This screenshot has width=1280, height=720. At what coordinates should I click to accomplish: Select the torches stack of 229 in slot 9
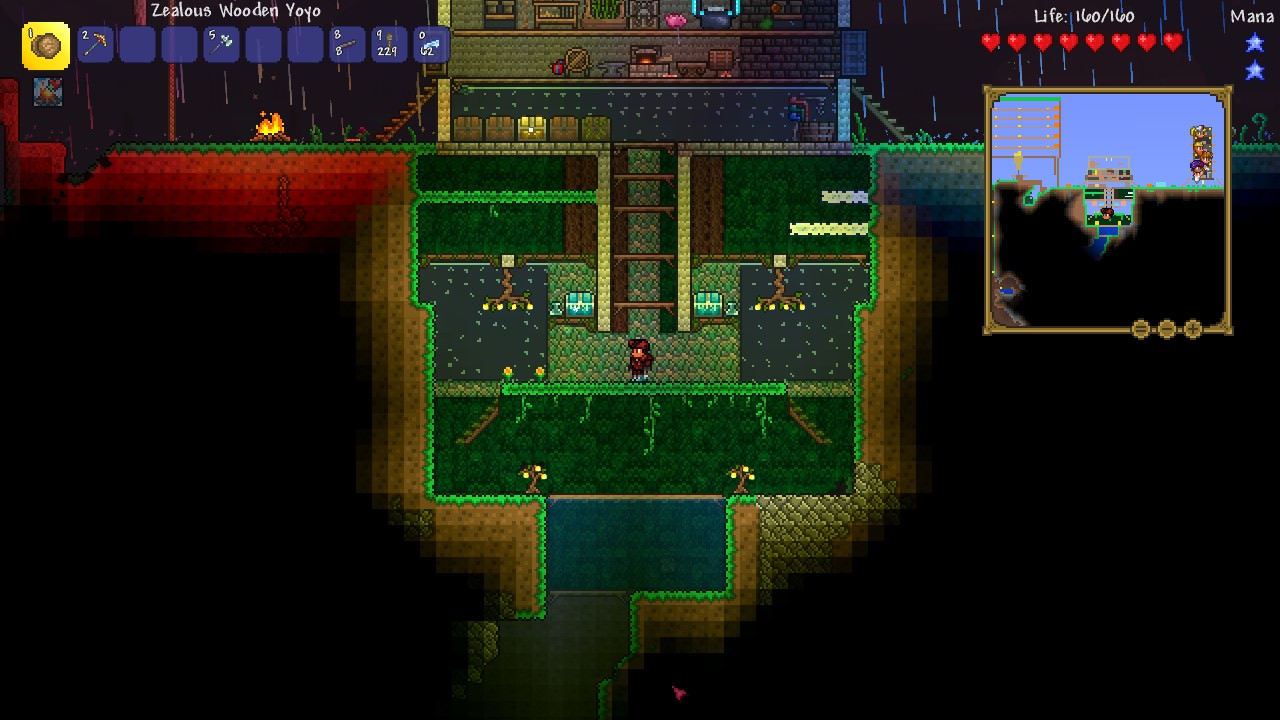(389, 45)
